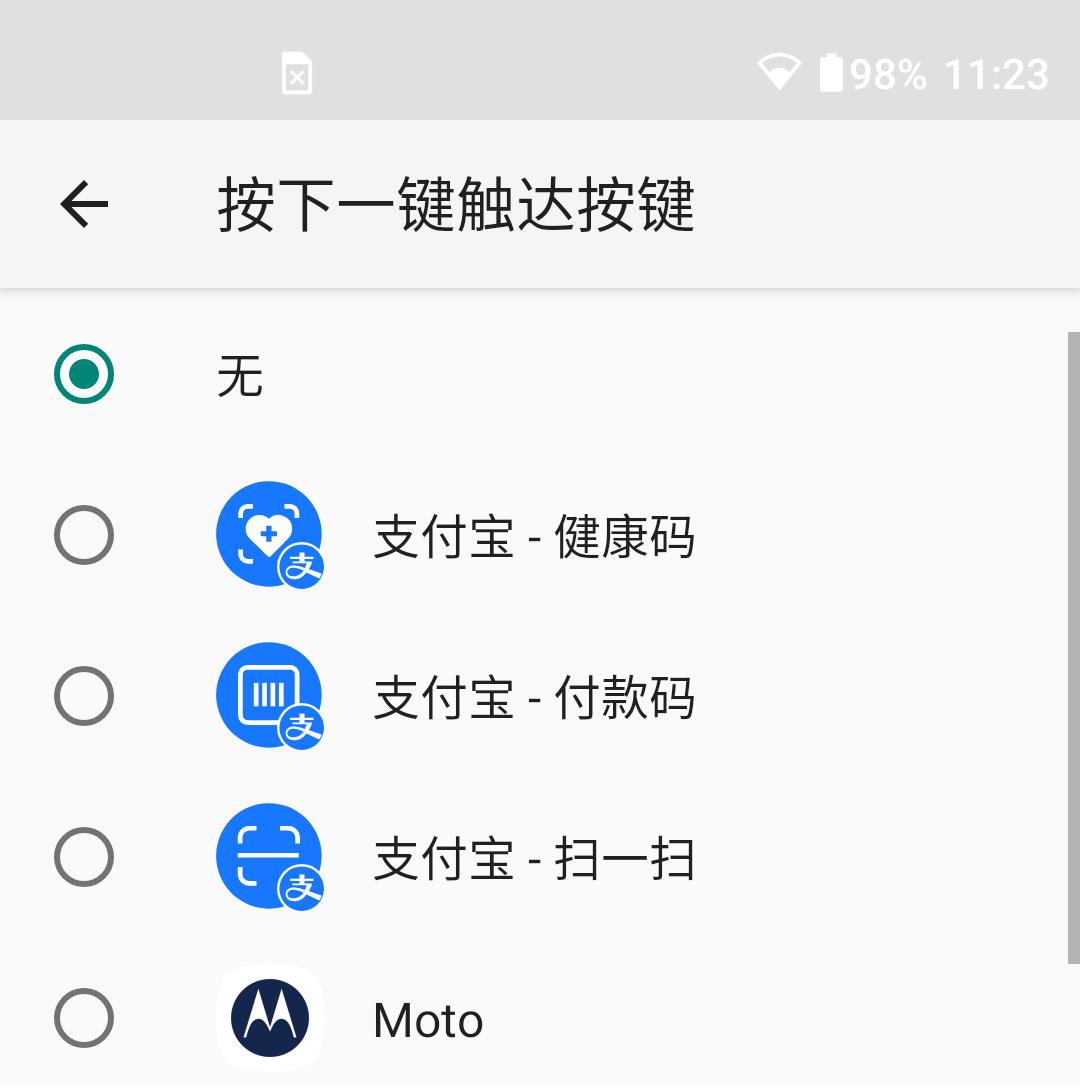Tap the Moto label text
The image size is (1081, 1088).
[427, 1021]
